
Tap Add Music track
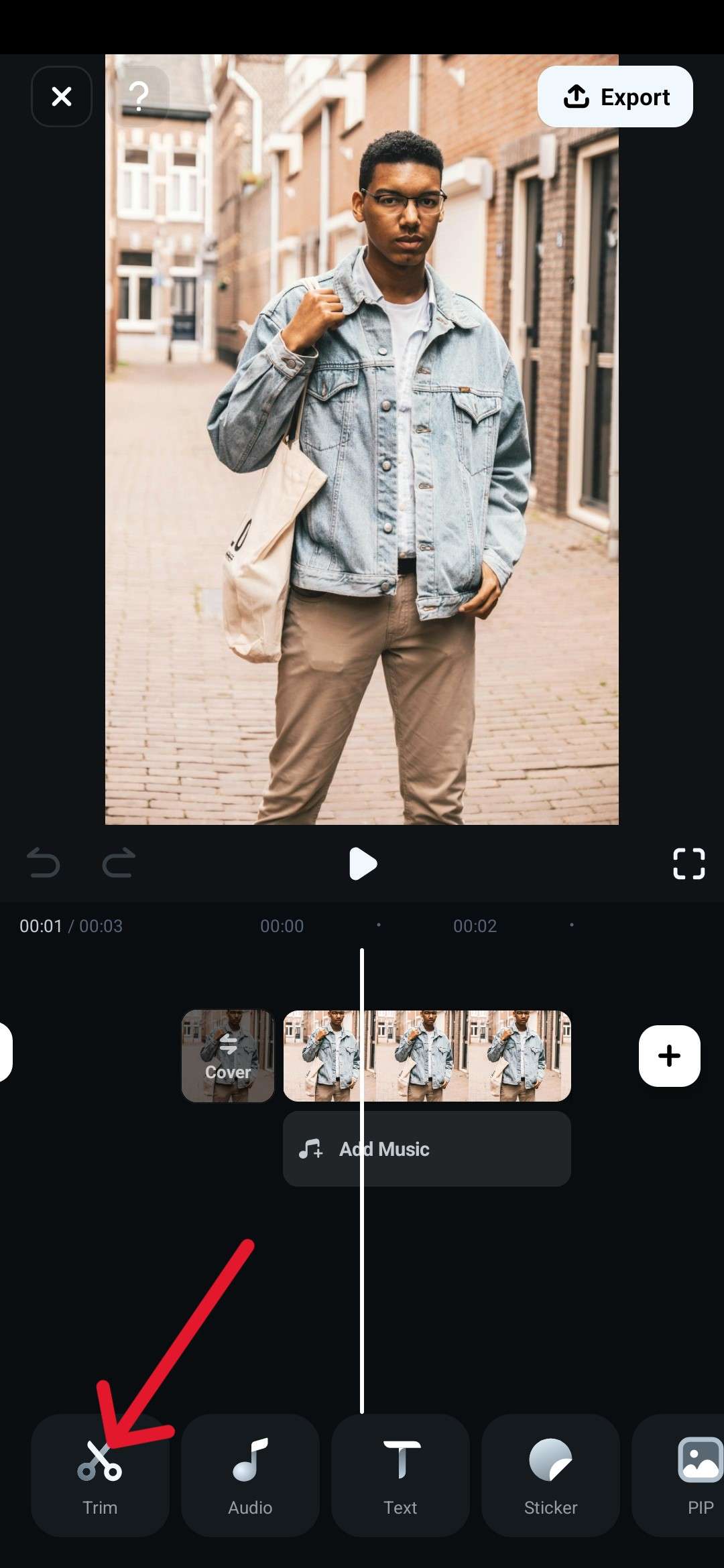(x=427, y=1149)
